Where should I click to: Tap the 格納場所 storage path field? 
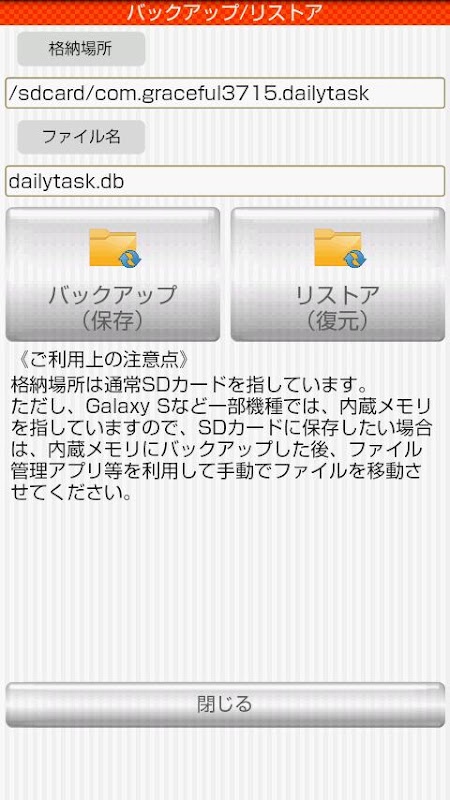225,93
